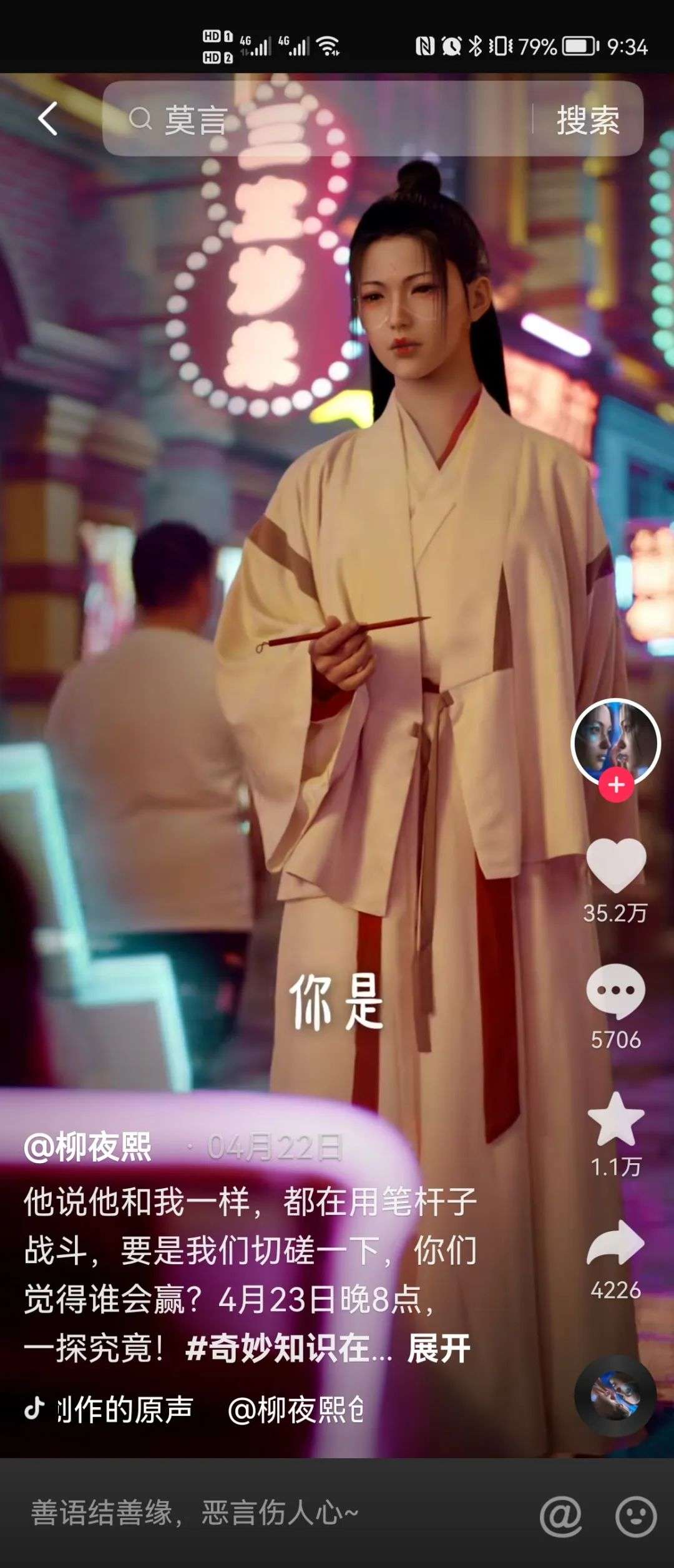Open the @柳夜熙 username link
The width and height of the screenshot is (674, 1568).
pyautogui.click(x=87, y=1147)
